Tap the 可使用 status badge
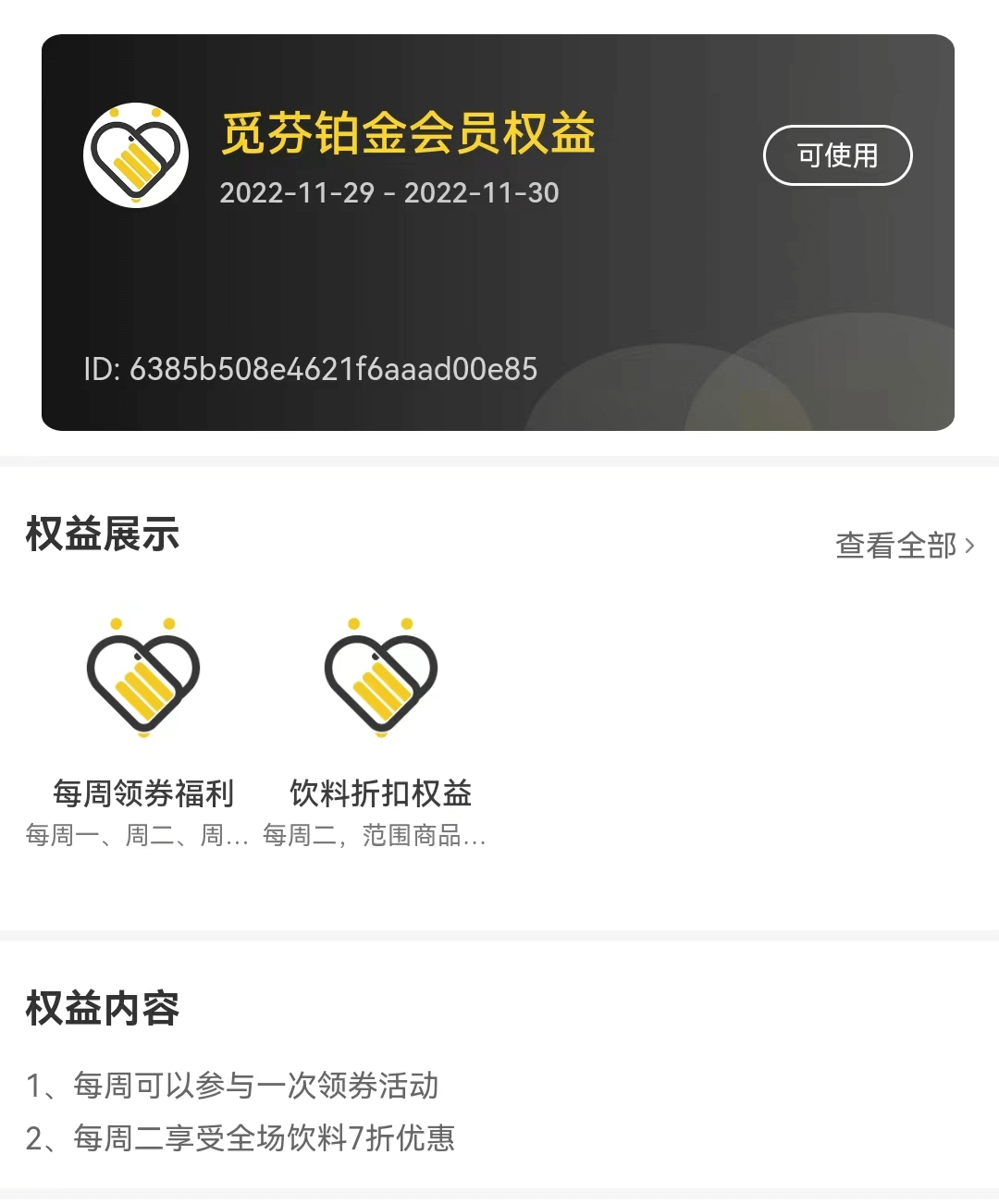This screenshot has width=999, height=1204. coord(837,155)
